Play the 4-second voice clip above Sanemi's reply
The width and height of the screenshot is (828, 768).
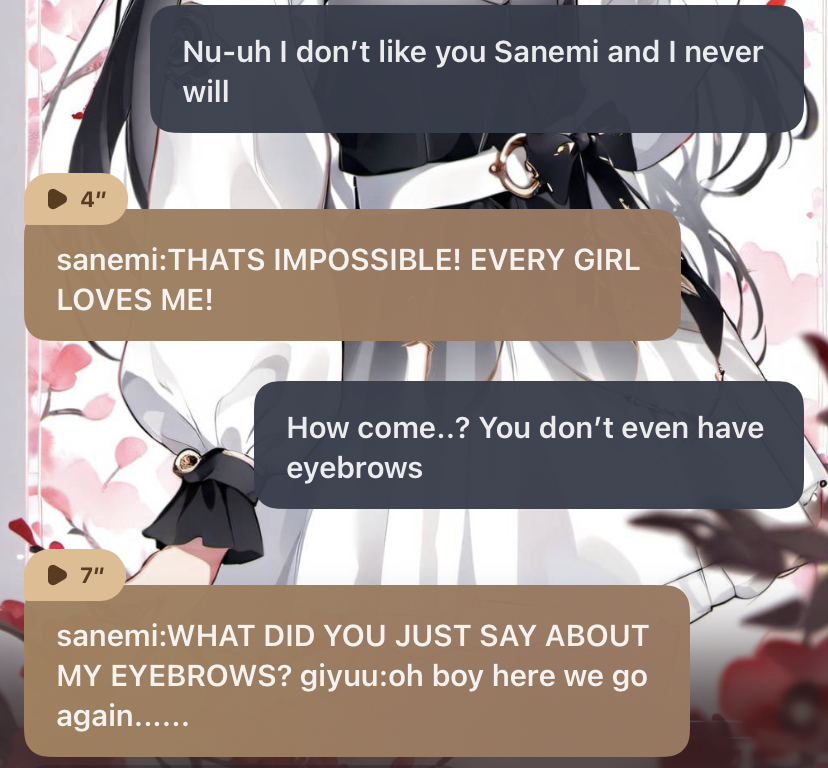pos(59,199)
